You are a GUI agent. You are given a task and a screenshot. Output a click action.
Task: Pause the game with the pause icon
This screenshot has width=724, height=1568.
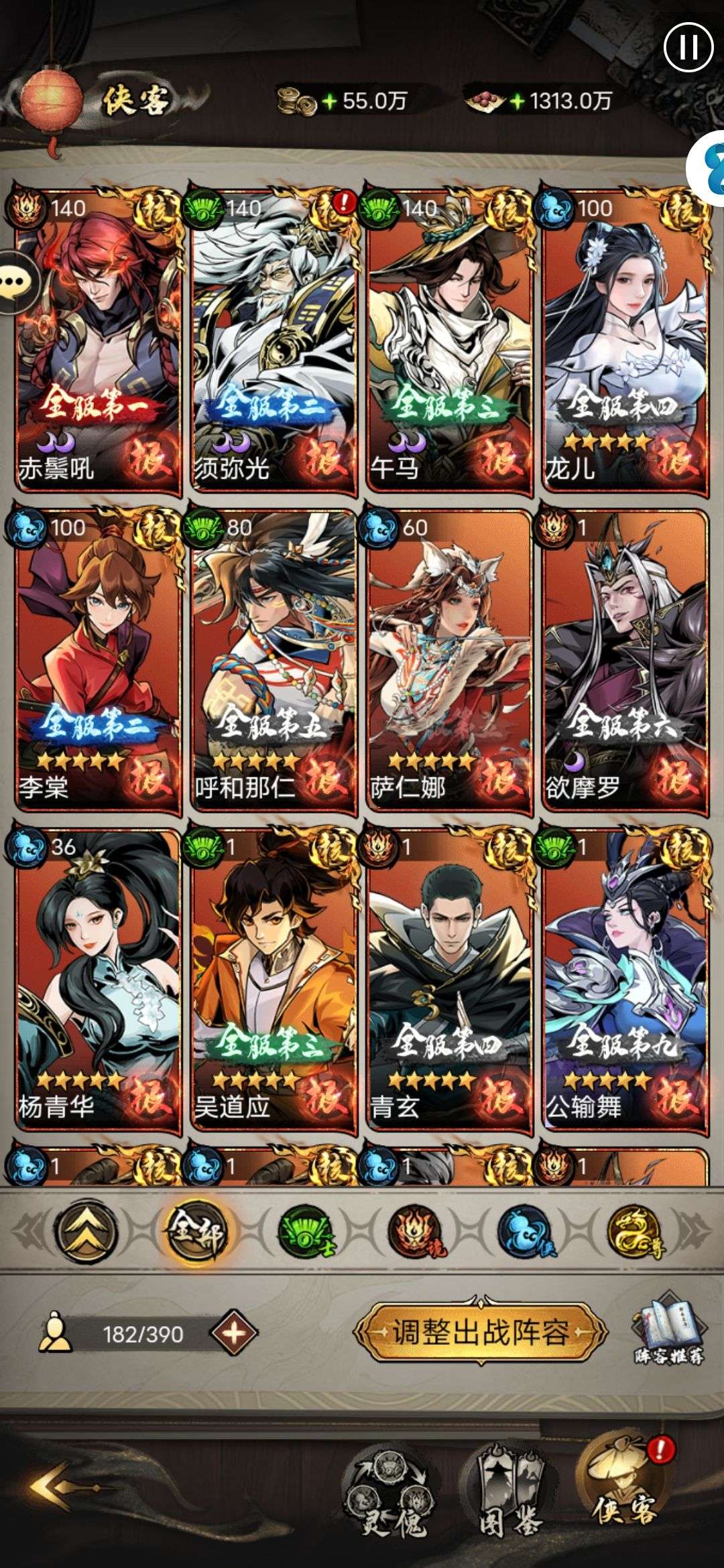(688, 47)
